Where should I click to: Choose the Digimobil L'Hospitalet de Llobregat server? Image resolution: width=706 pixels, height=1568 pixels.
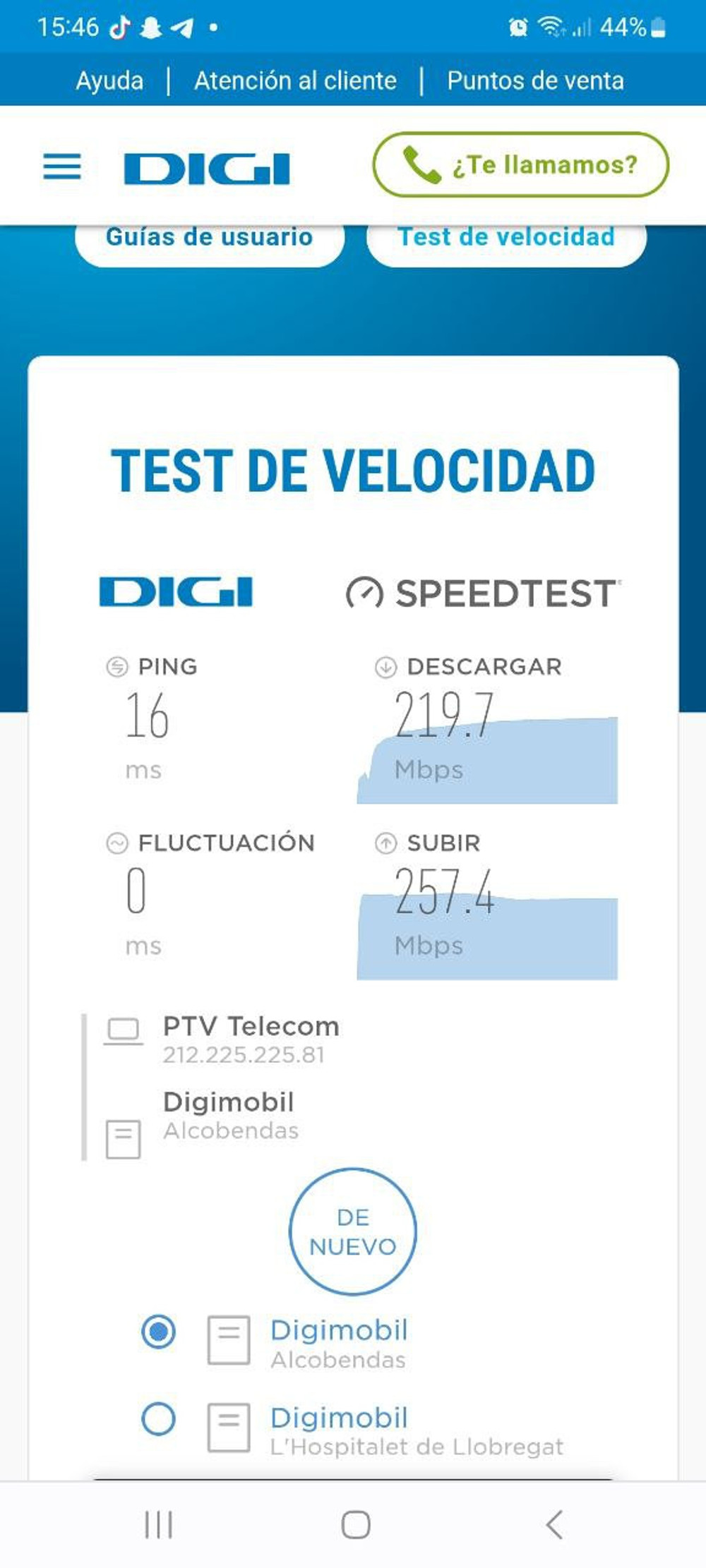[159, 1418]
